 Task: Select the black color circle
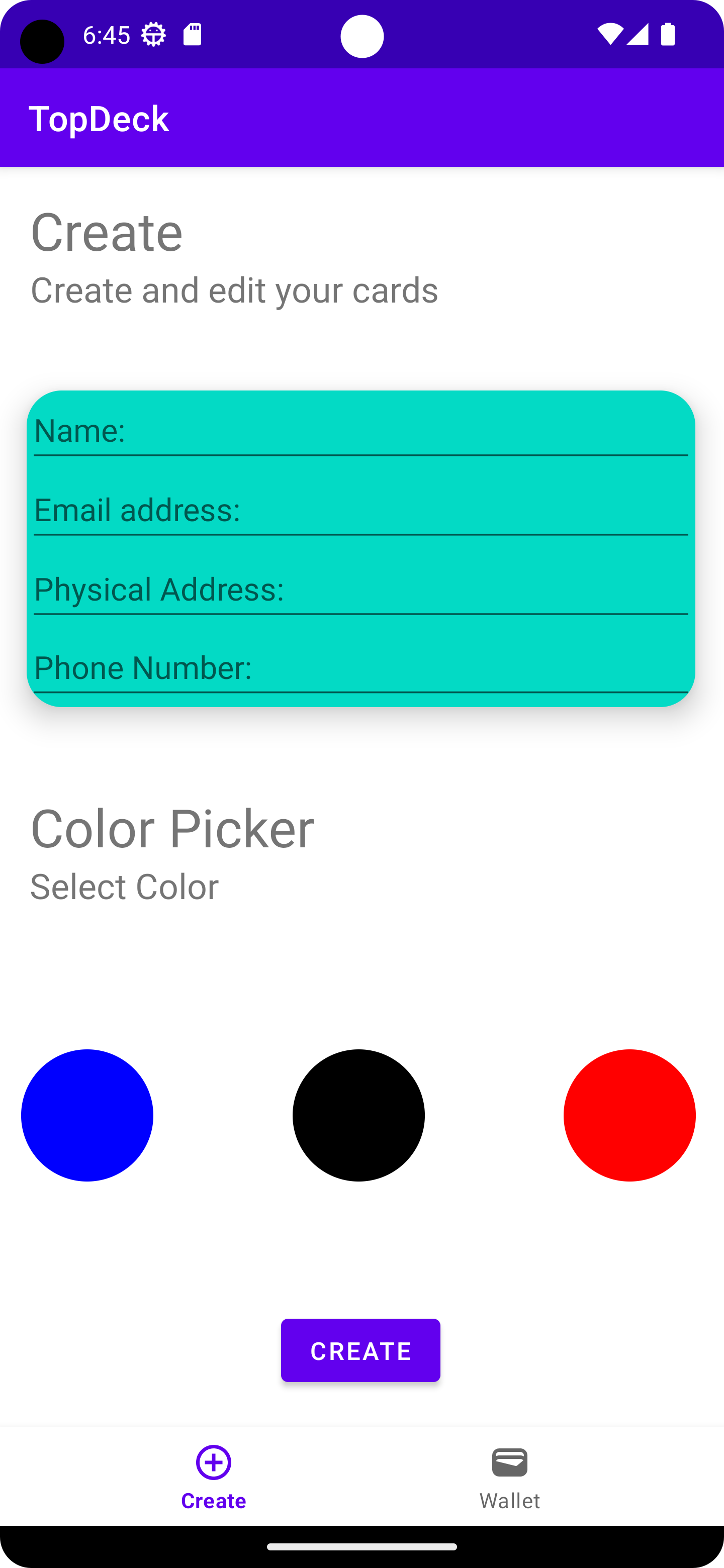[x=358, y=1115]
